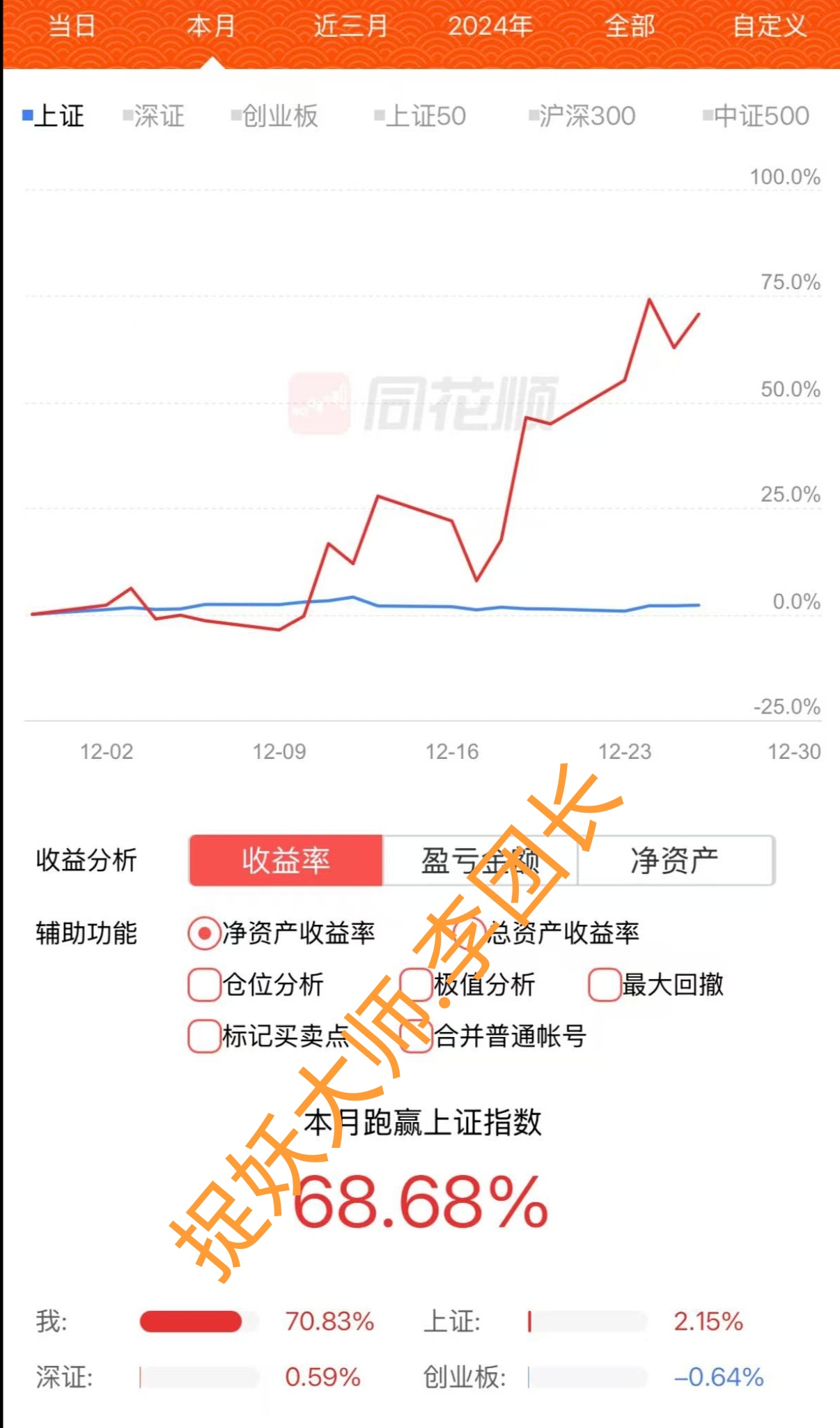
Task: Select the 中证500 benchmark
Action: click(756, 116)
